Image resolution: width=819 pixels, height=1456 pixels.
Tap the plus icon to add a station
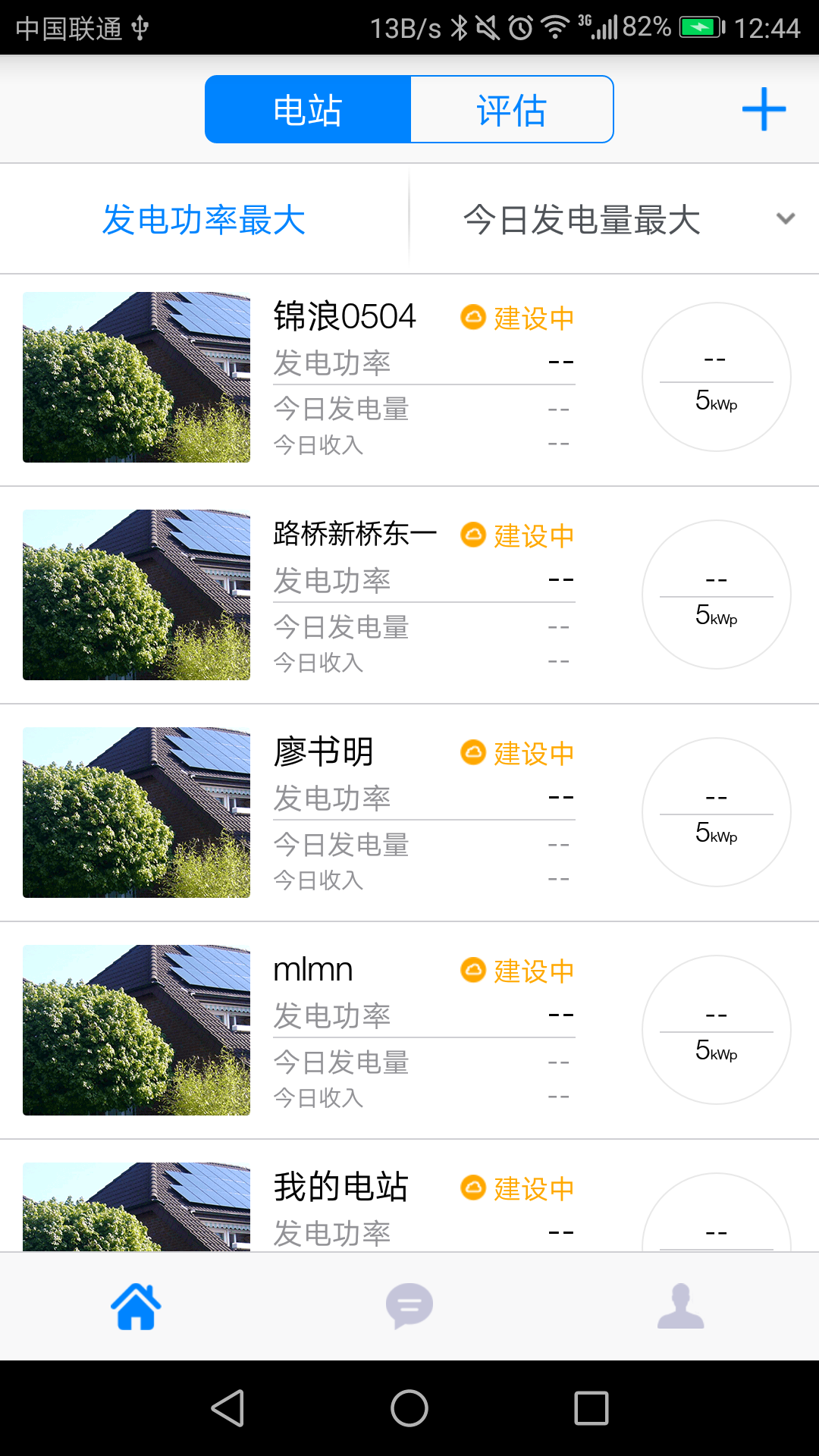763,108
